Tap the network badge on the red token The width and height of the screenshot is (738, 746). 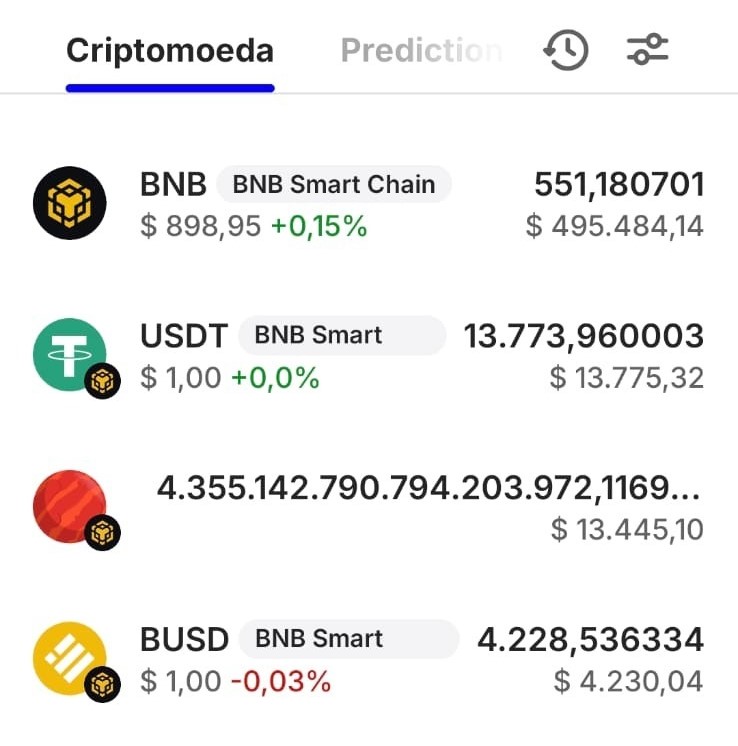tap(100, 533)
